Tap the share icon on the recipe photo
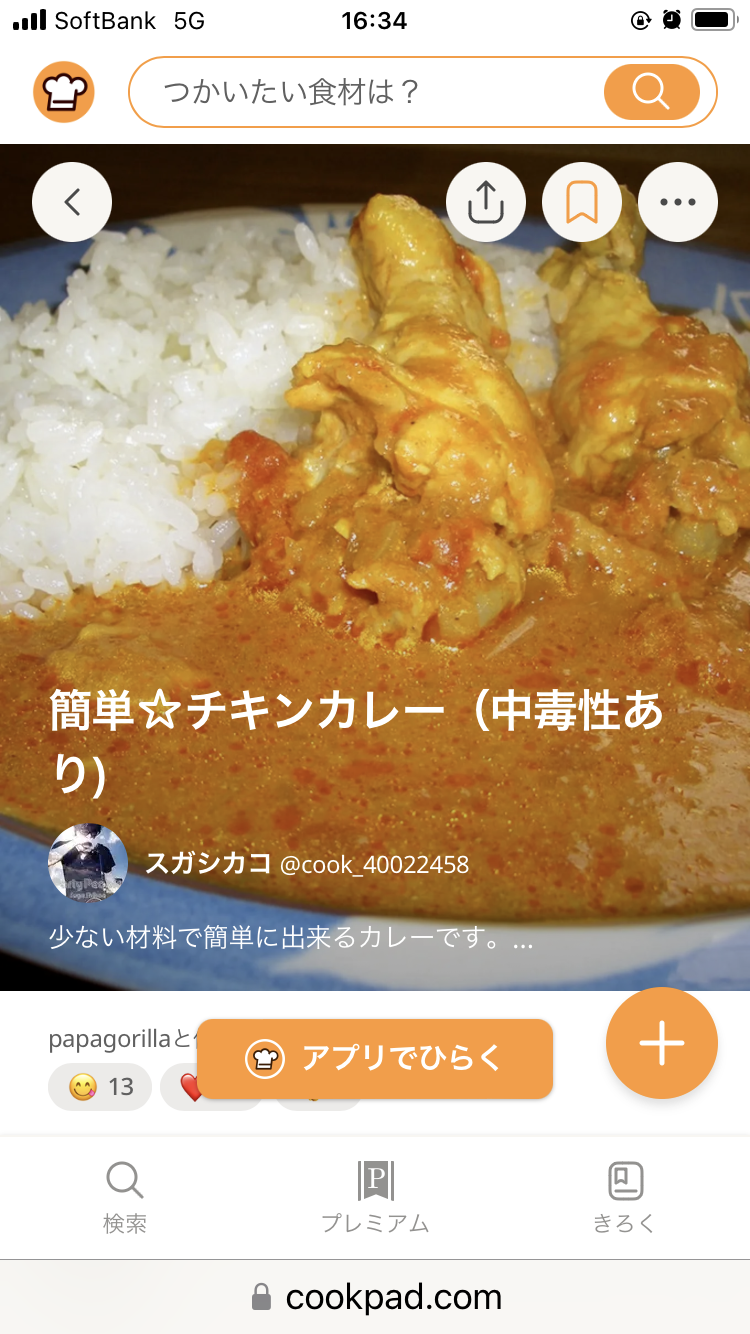The image size is (750, 1334). 486,201
